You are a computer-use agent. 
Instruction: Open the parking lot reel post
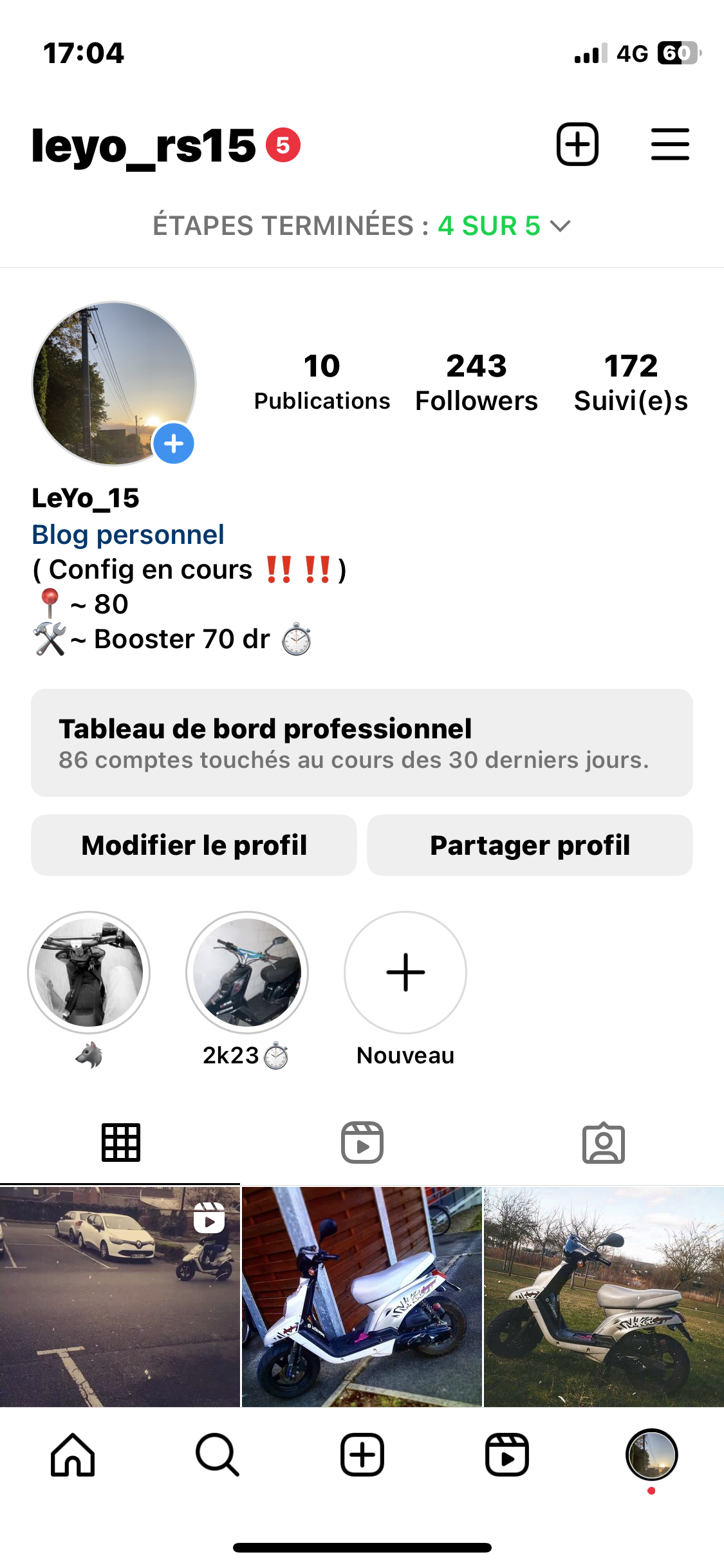click(x=120, y=1296)
